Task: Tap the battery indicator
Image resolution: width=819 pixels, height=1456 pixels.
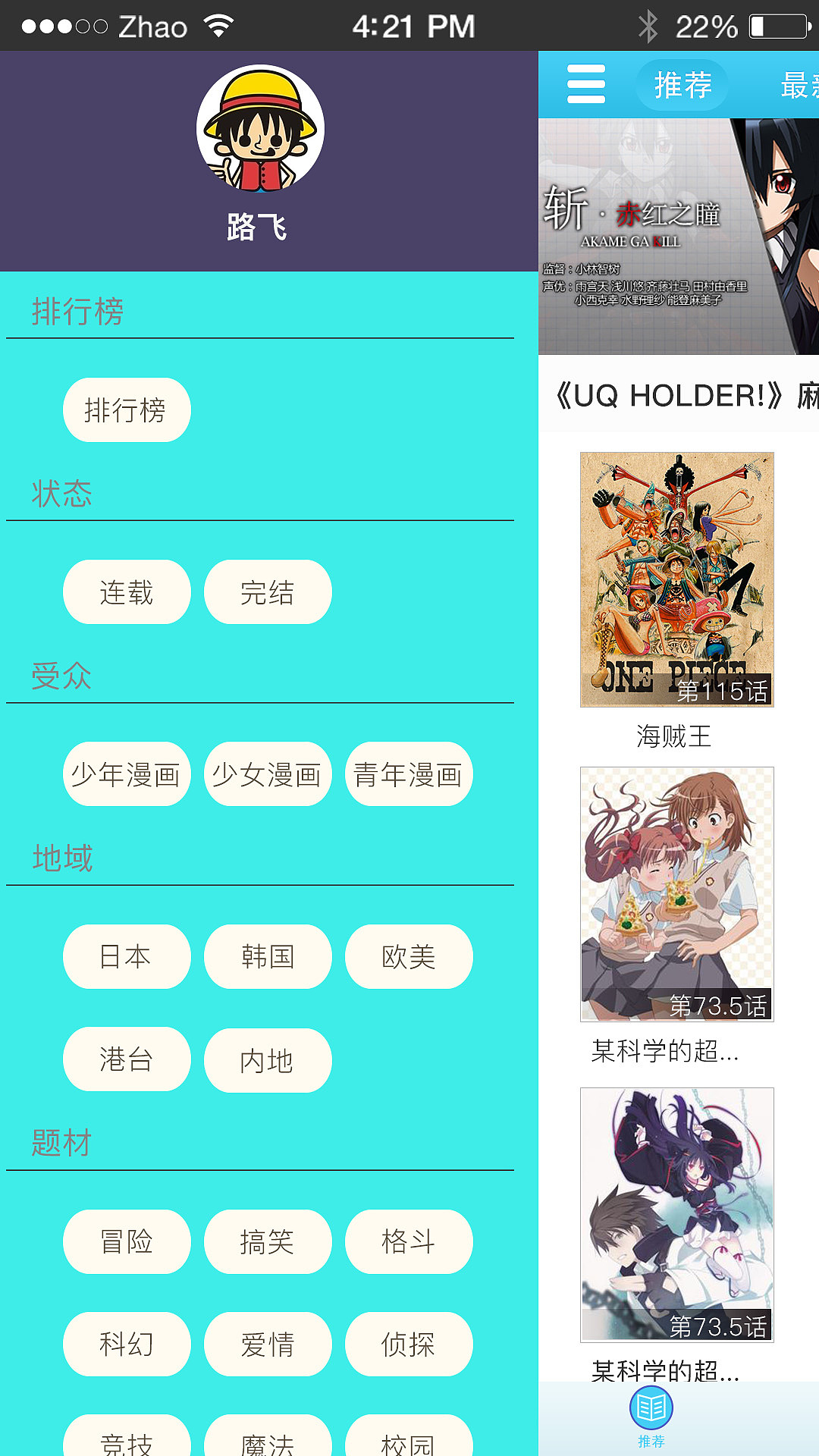Action: (773, 25)
